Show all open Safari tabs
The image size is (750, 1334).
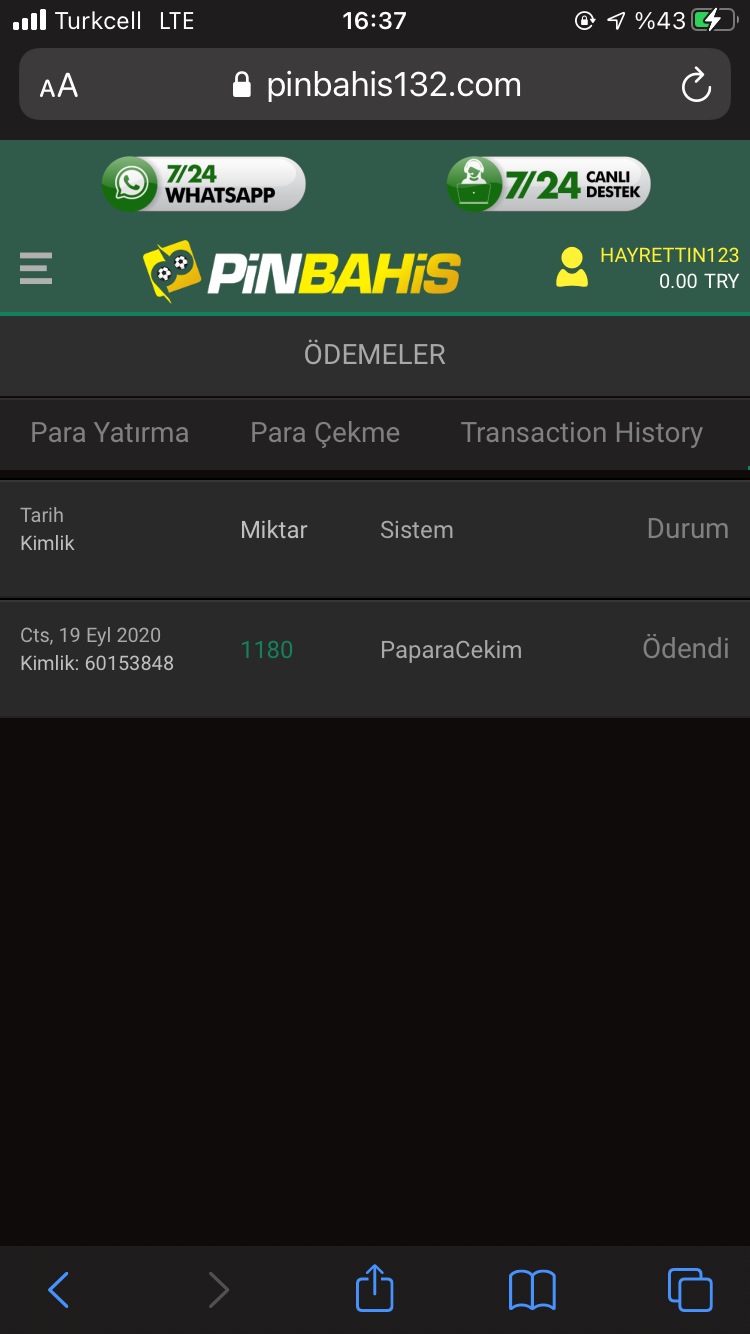689,1289
